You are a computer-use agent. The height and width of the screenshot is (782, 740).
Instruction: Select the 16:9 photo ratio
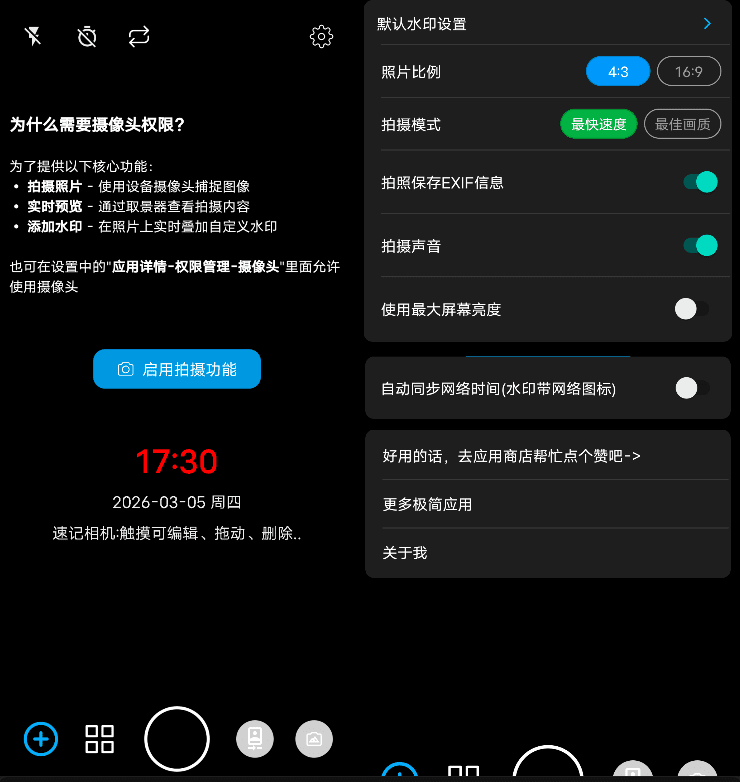click(688, 71)
